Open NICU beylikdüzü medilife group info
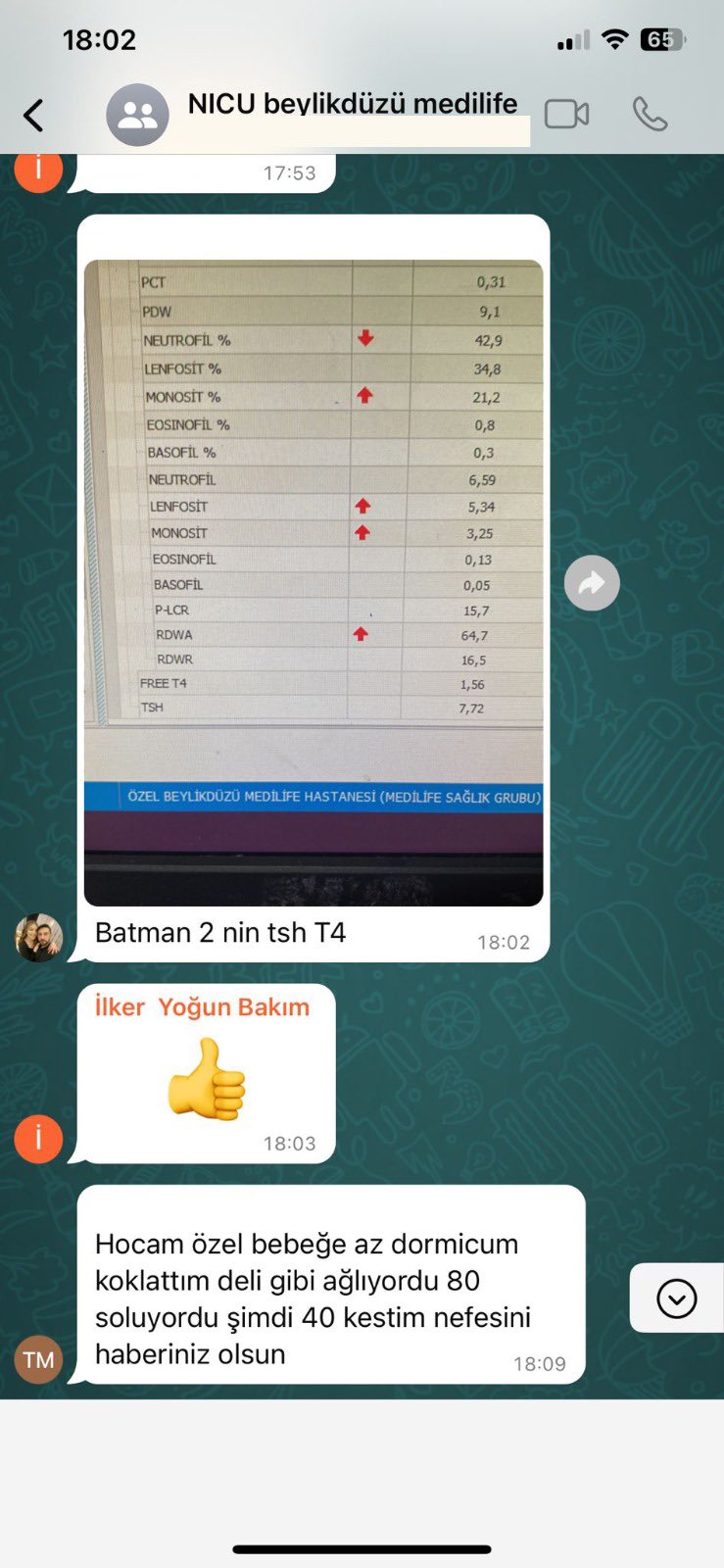 coord(353,104)
